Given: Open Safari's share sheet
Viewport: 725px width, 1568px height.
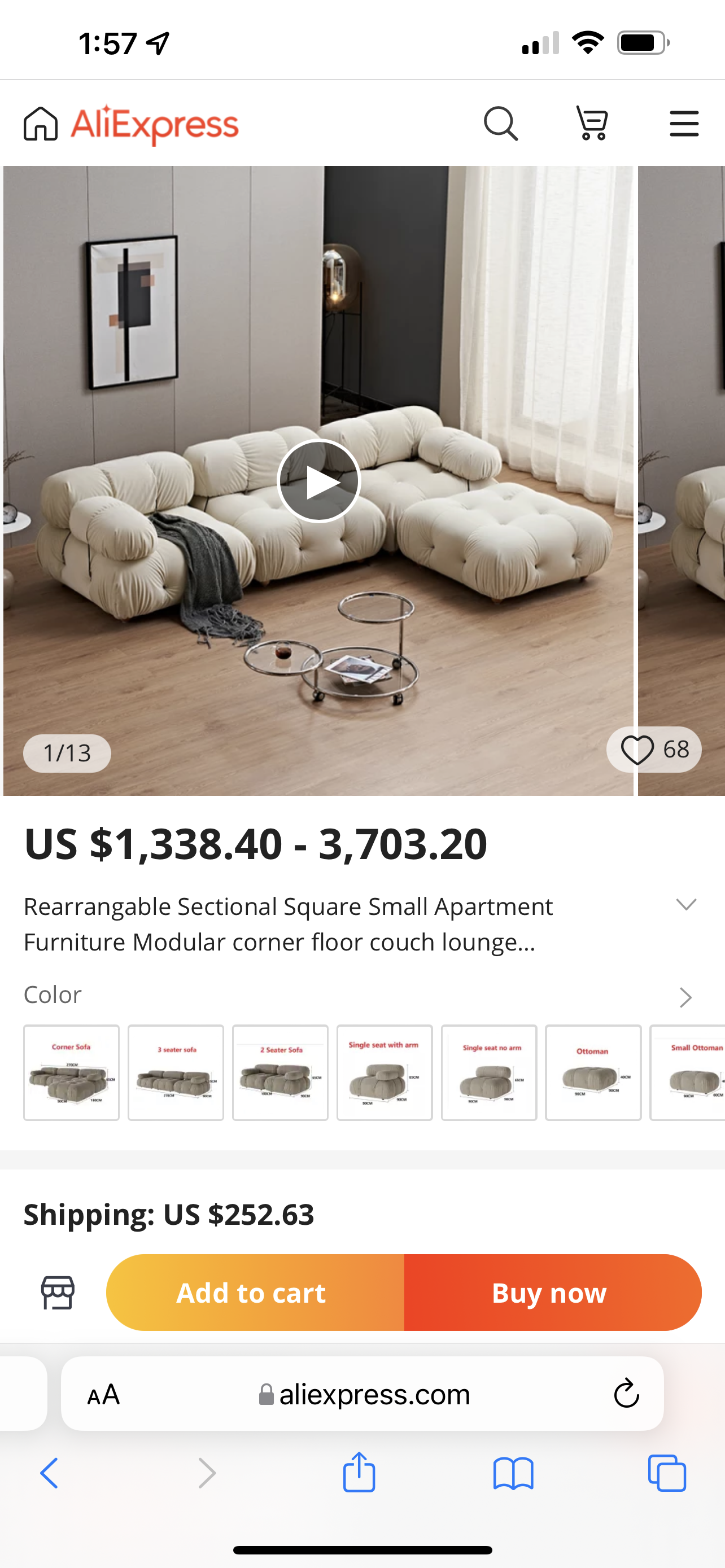Looking at the screenshot, I should point(359,1473).
